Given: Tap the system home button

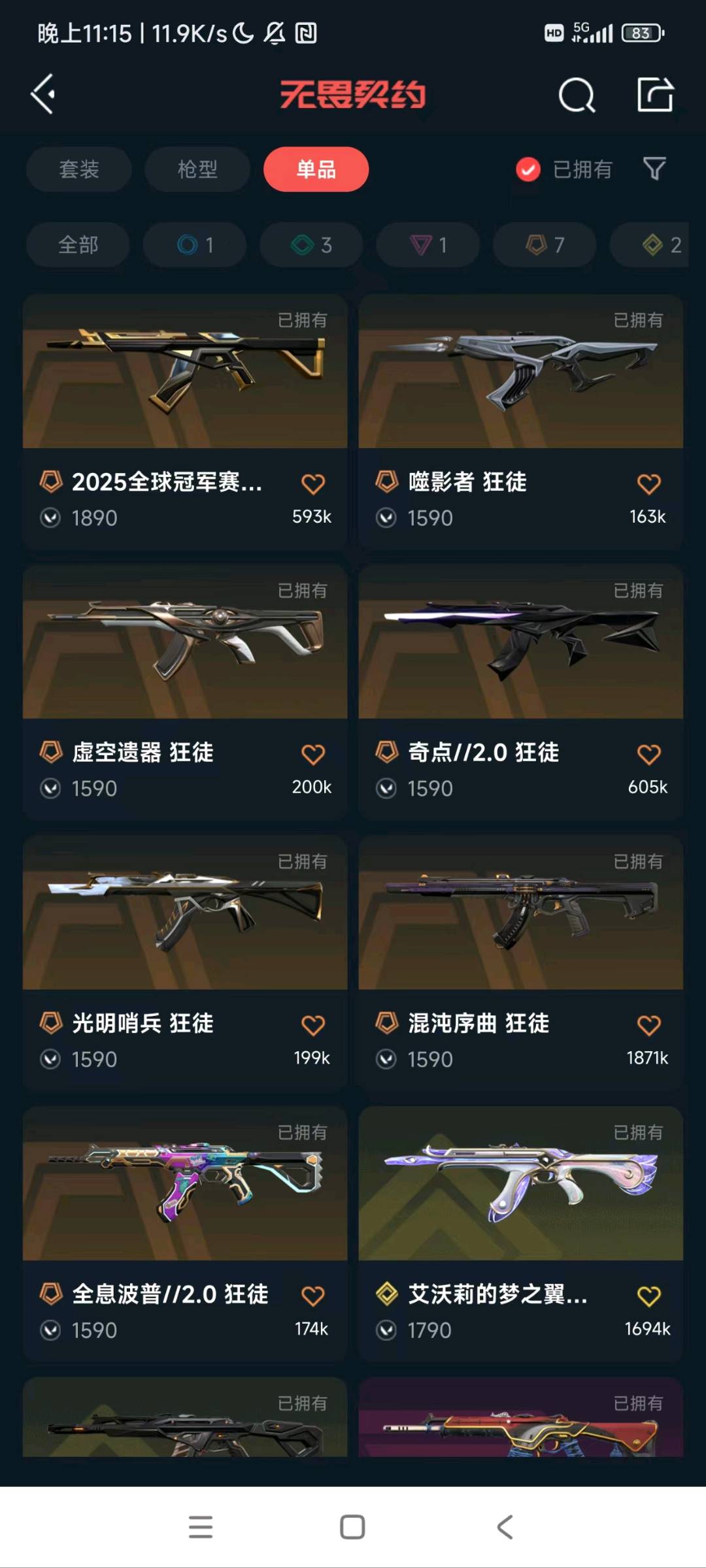Looking at the screenshot, I should (352, 1527).
